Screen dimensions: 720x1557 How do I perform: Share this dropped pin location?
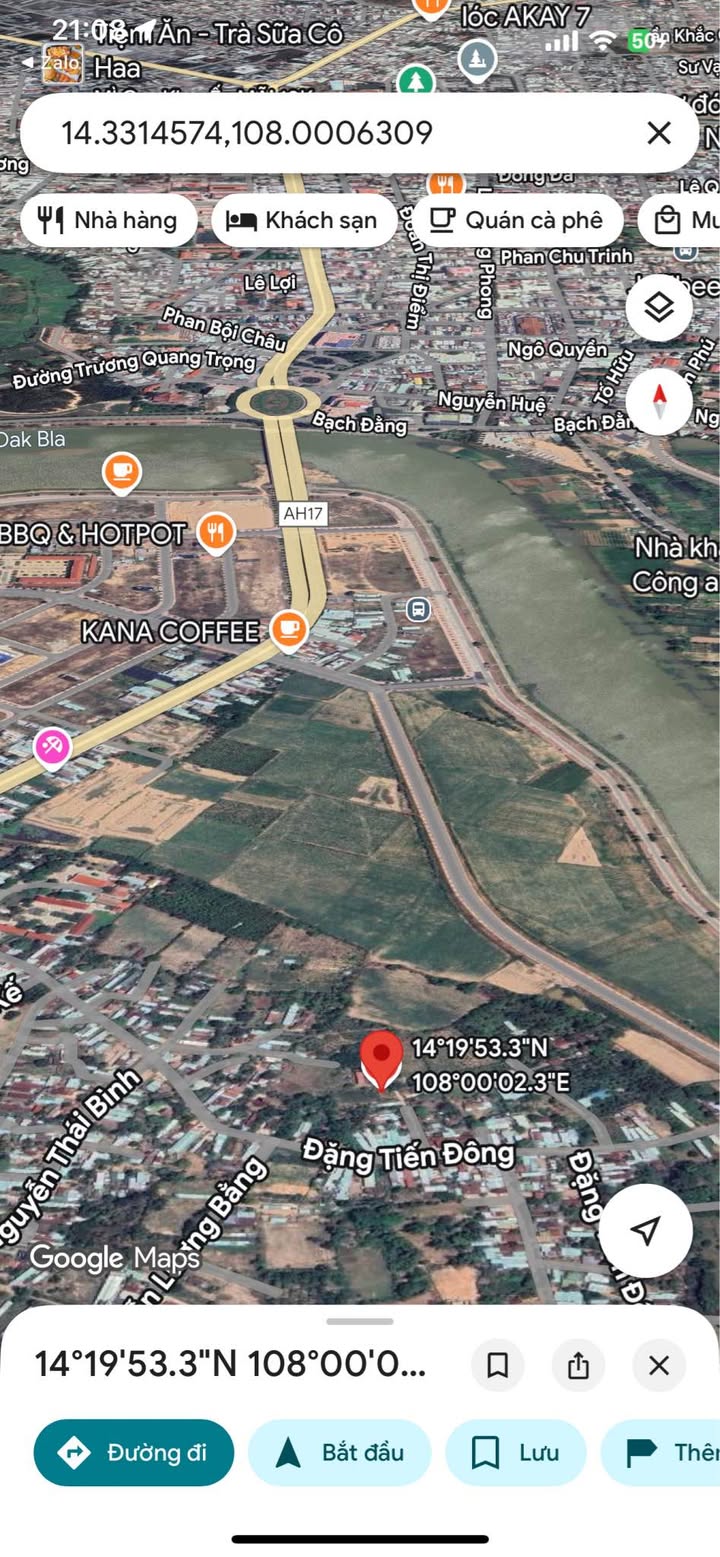[x=578, y=1366]
